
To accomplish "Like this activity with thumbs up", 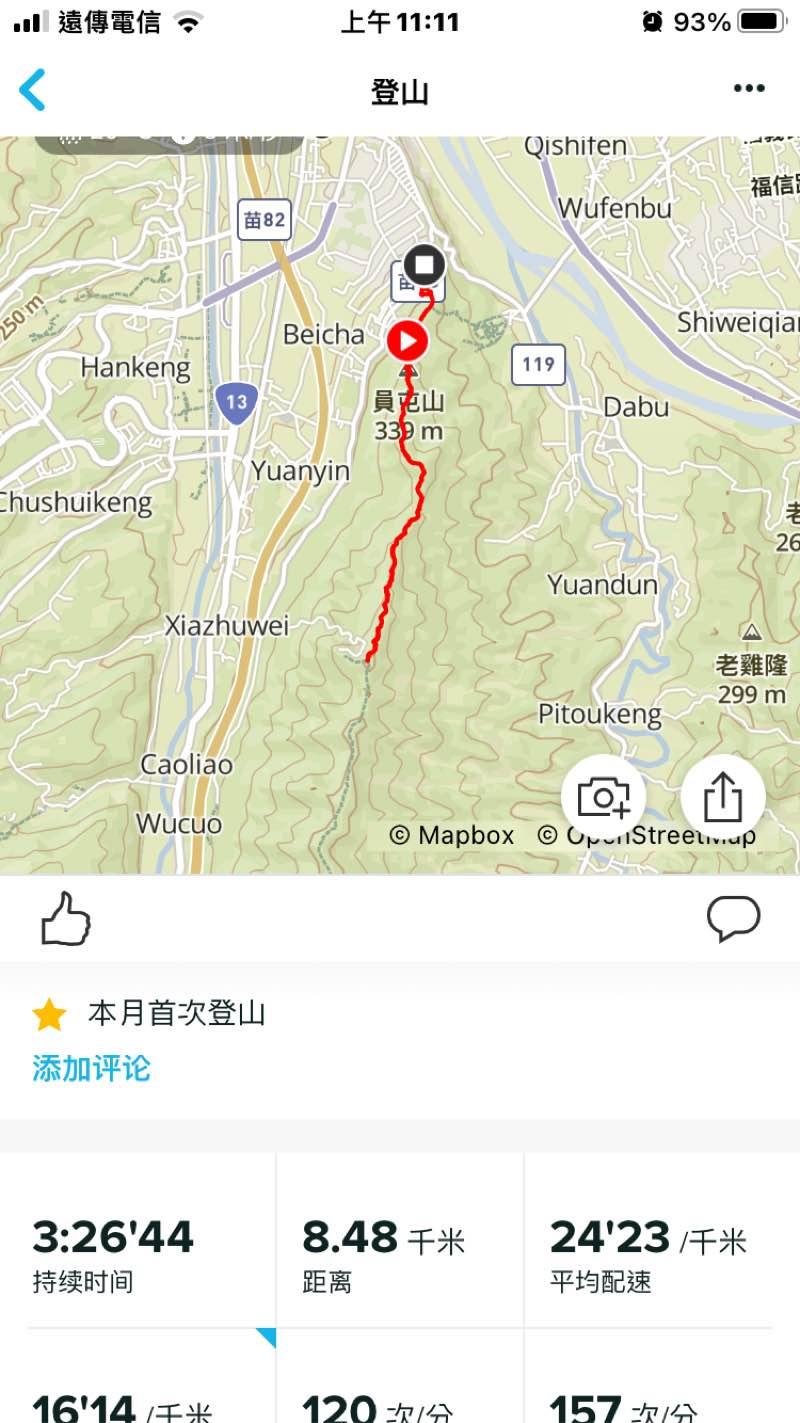I will click(x=66, y=919).
